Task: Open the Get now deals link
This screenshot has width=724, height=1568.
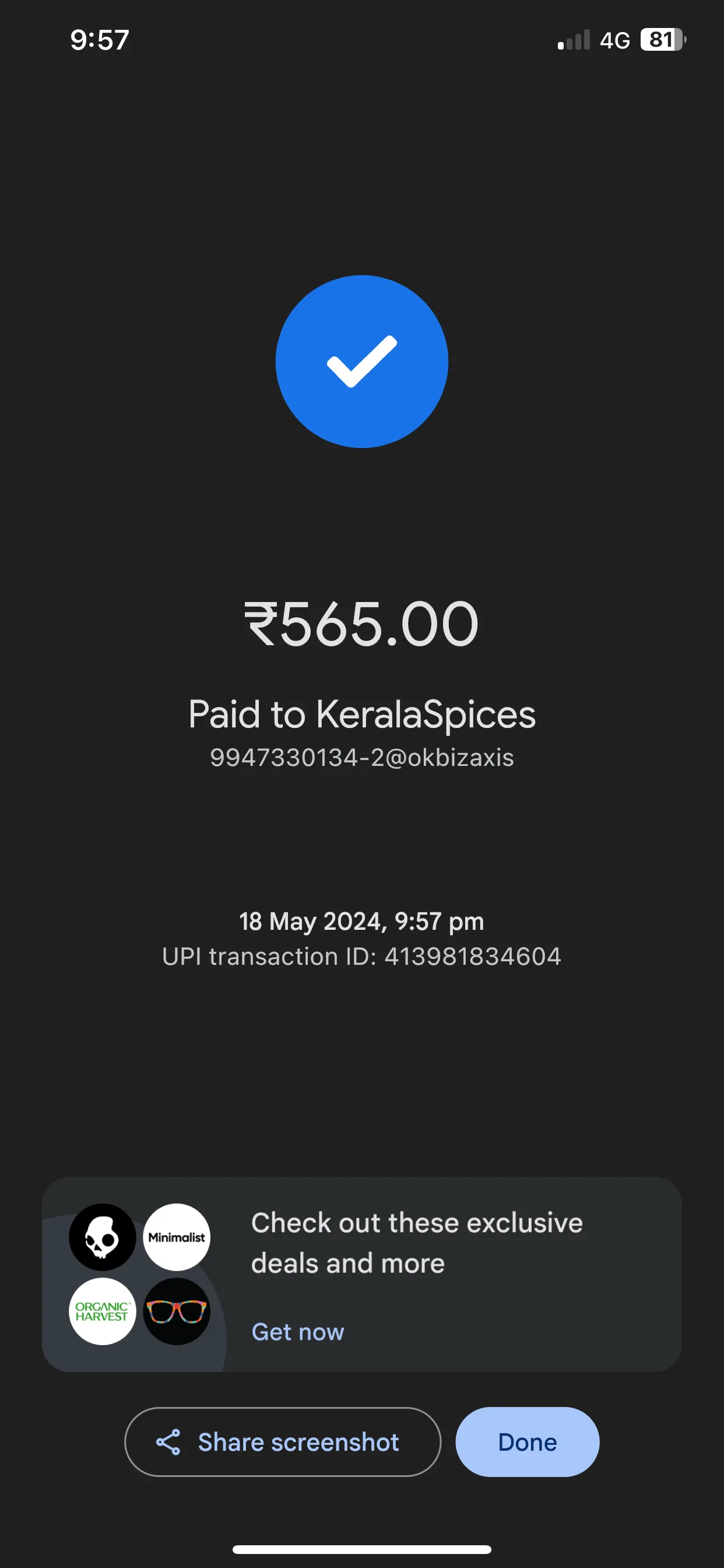Action: click(297, 1332)
